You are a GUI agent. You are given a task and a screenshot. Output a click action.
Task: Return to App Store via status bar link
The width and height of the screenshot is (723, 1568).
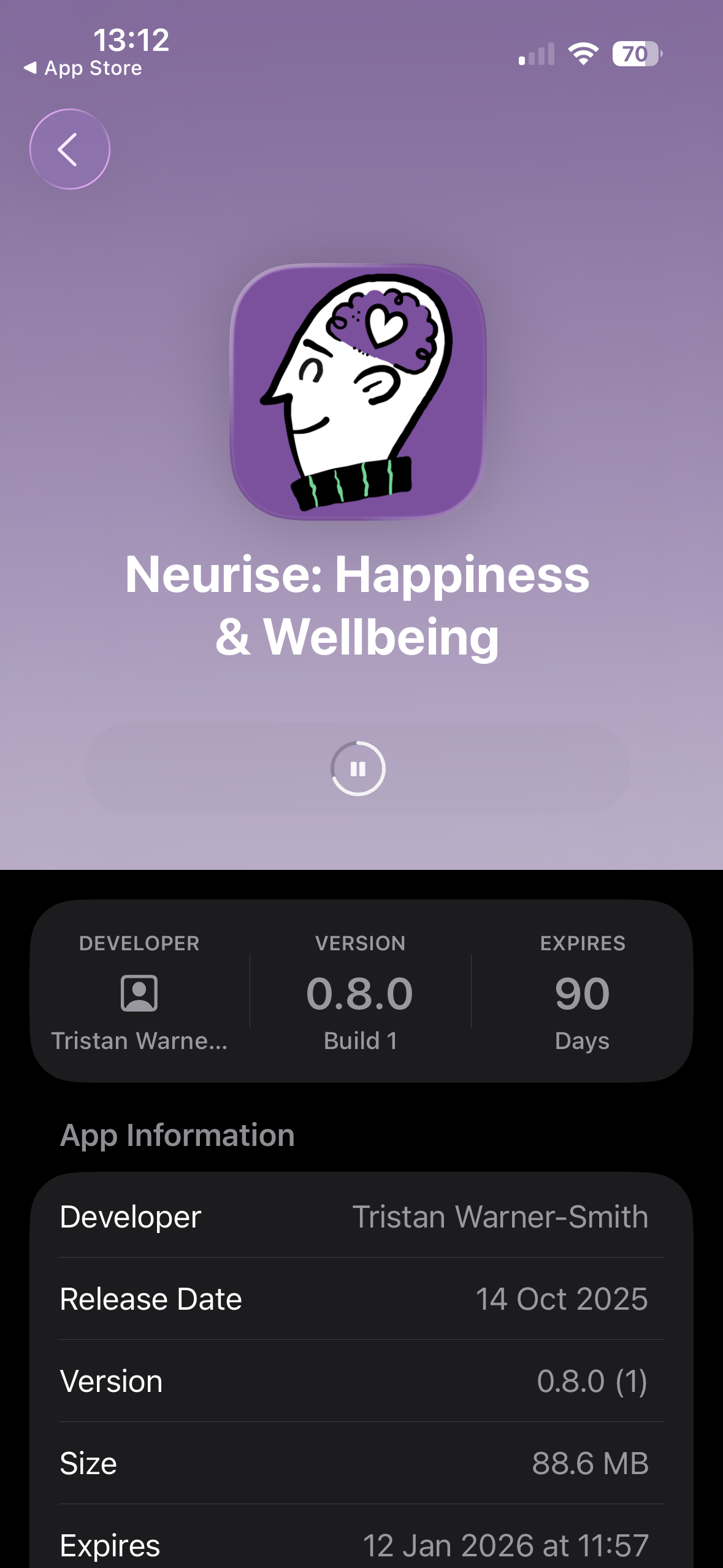[83, 68]
